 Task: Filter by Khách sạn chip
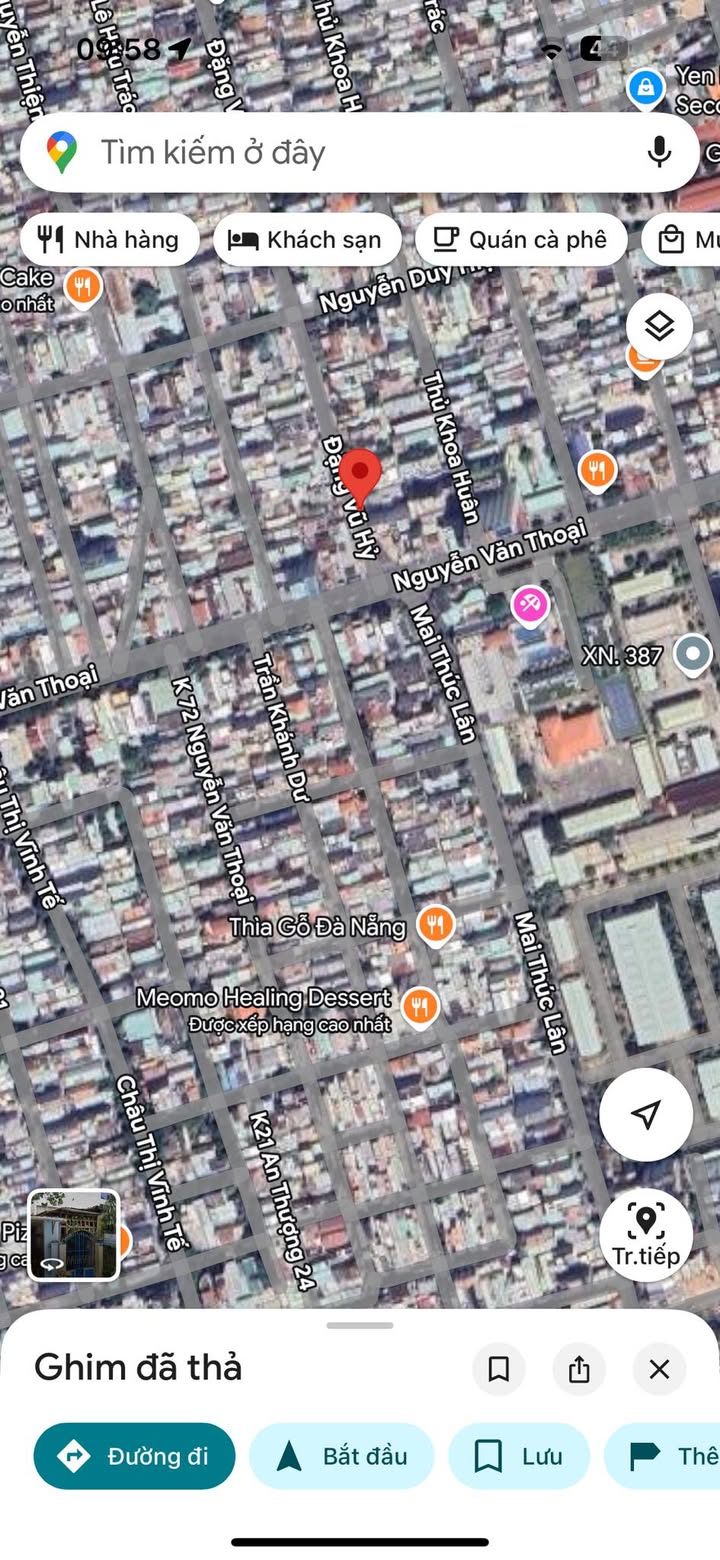(x=307, y=240)
